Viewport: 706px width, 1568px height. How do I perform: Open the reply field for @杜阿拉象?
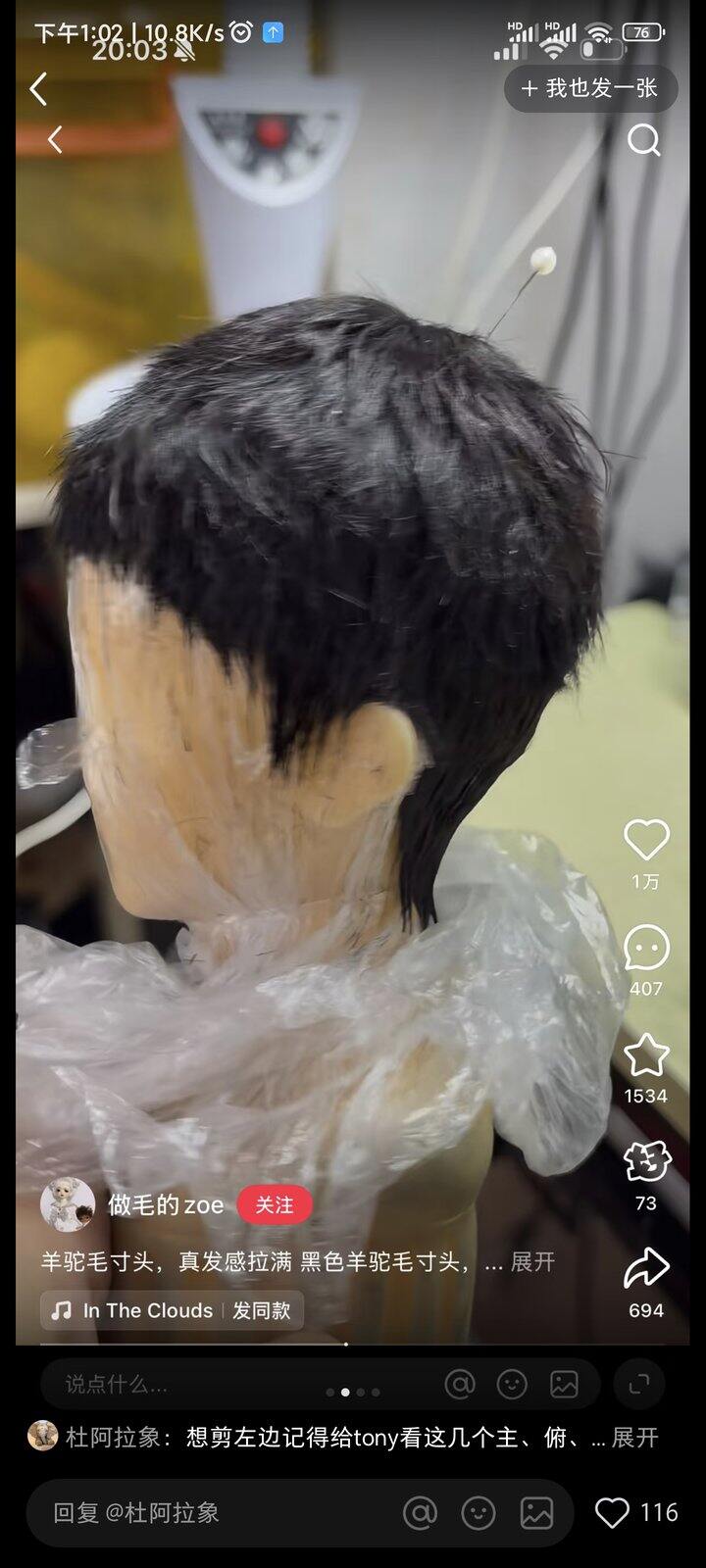pos(216,1513)
